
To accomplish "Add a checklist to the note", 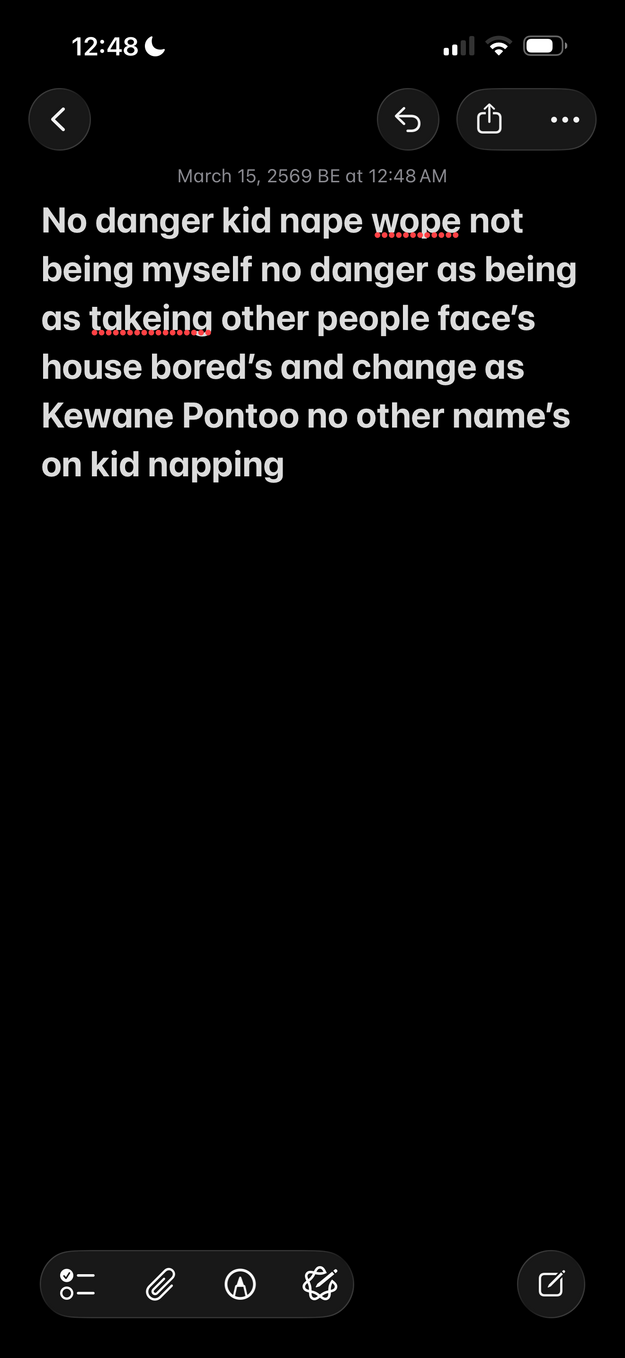I will (78, 1284).
